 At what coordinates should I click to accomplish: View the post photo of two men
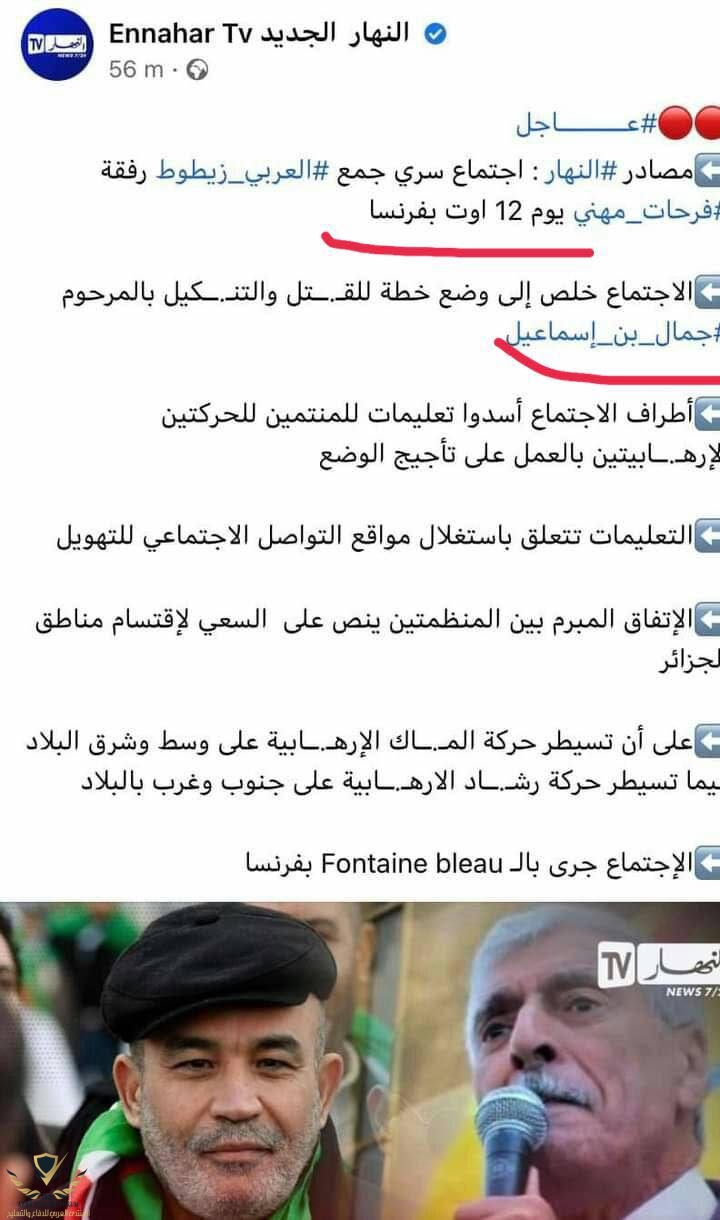360,1060
